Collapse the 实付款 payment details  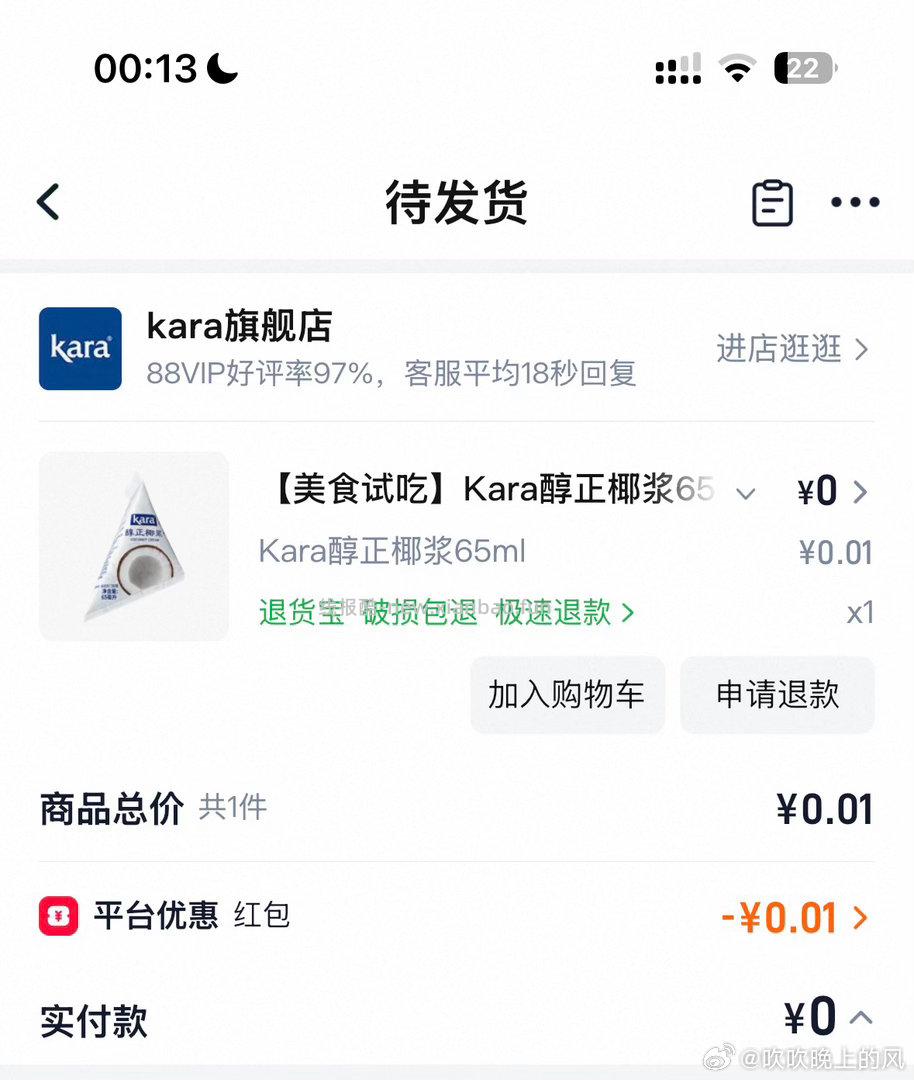(x=860, y=1018)
